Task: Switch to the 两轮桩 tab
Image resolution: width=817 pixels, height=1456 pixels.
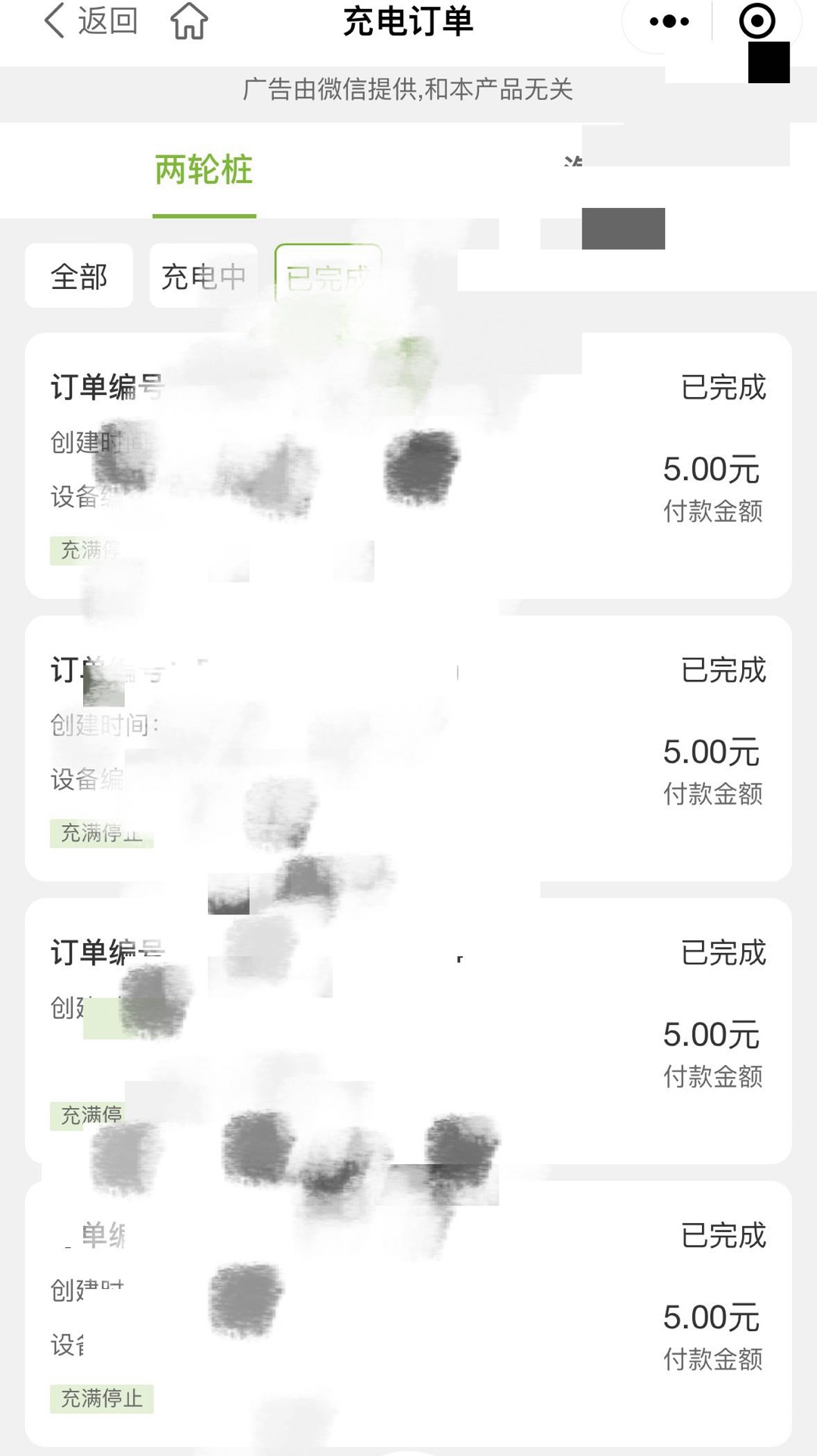Action: pyautogui.click(x=204, y=171)
